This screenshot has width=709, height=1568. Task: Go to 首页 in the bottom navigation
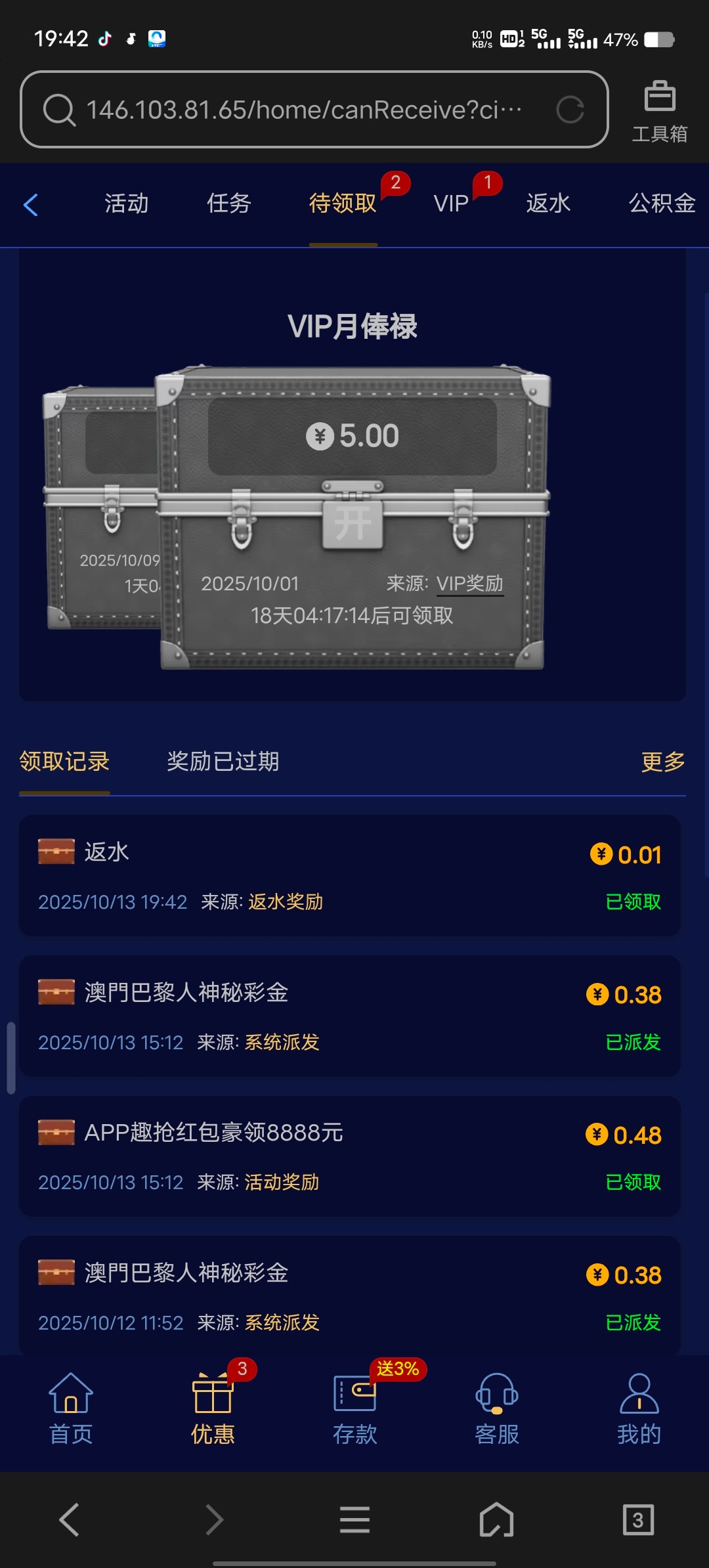[71, 1409]
